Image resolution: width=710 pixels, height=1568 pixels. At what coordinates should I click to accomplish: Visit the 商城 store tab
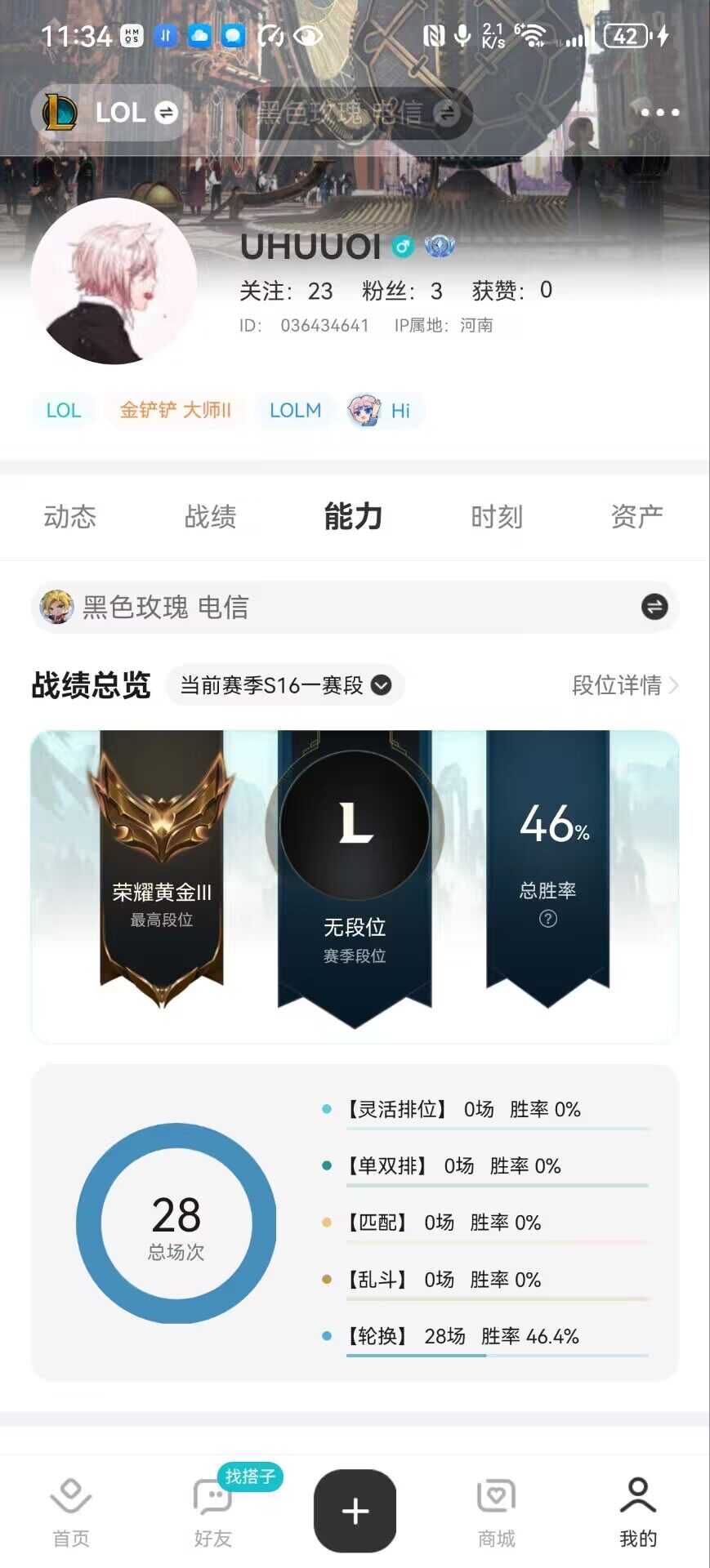[x=496, y=1511]
